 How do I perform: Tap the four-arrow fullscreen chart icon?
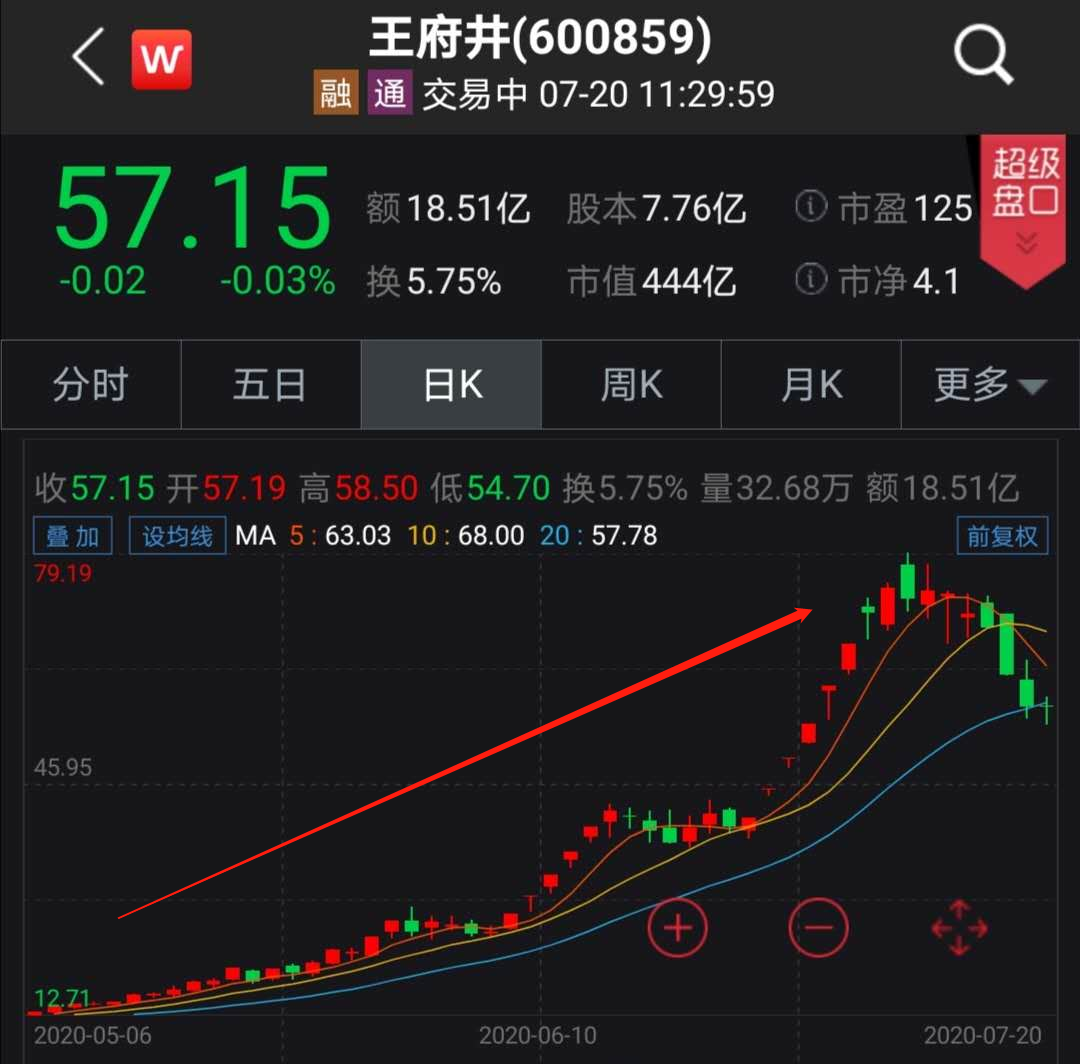coord(959,927)
